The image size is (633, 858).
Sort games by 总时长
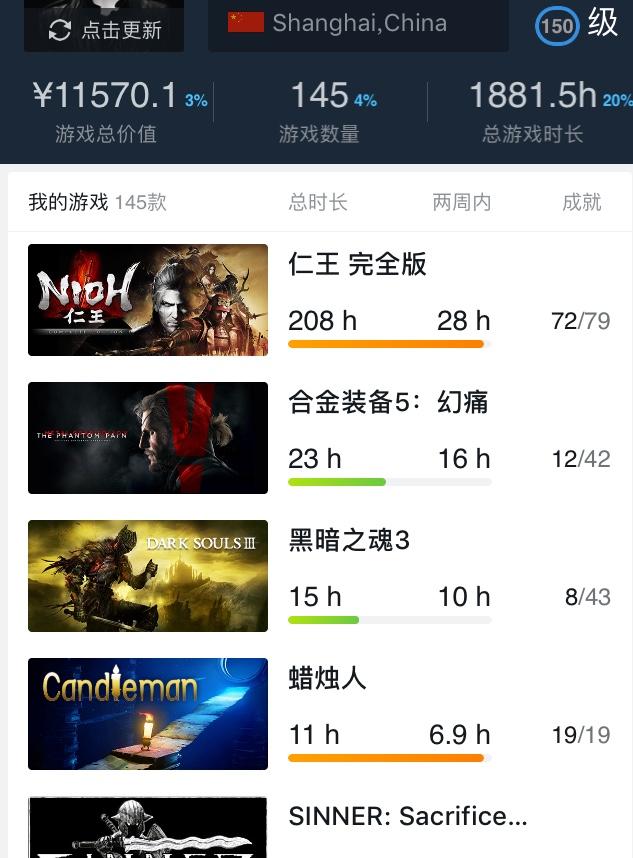(318, 202)
